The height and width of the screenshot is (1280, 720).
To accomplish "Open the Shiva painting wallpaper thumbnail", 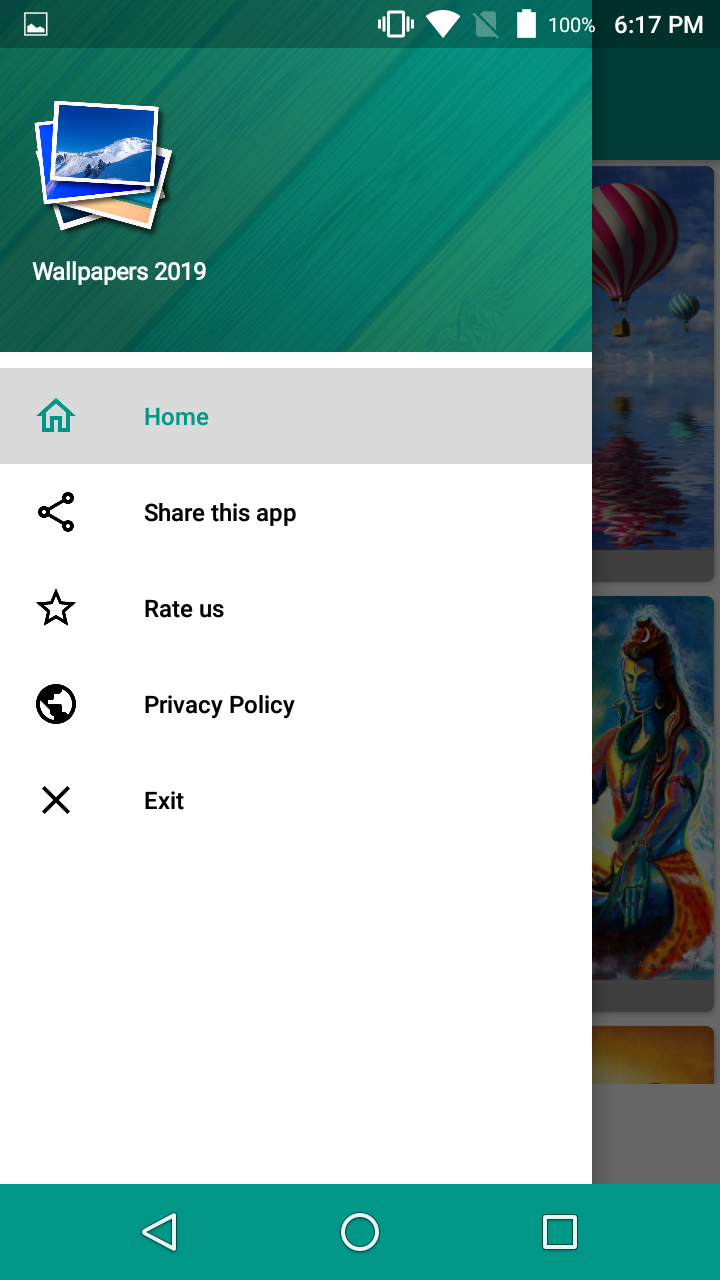I will click(655, 790).
